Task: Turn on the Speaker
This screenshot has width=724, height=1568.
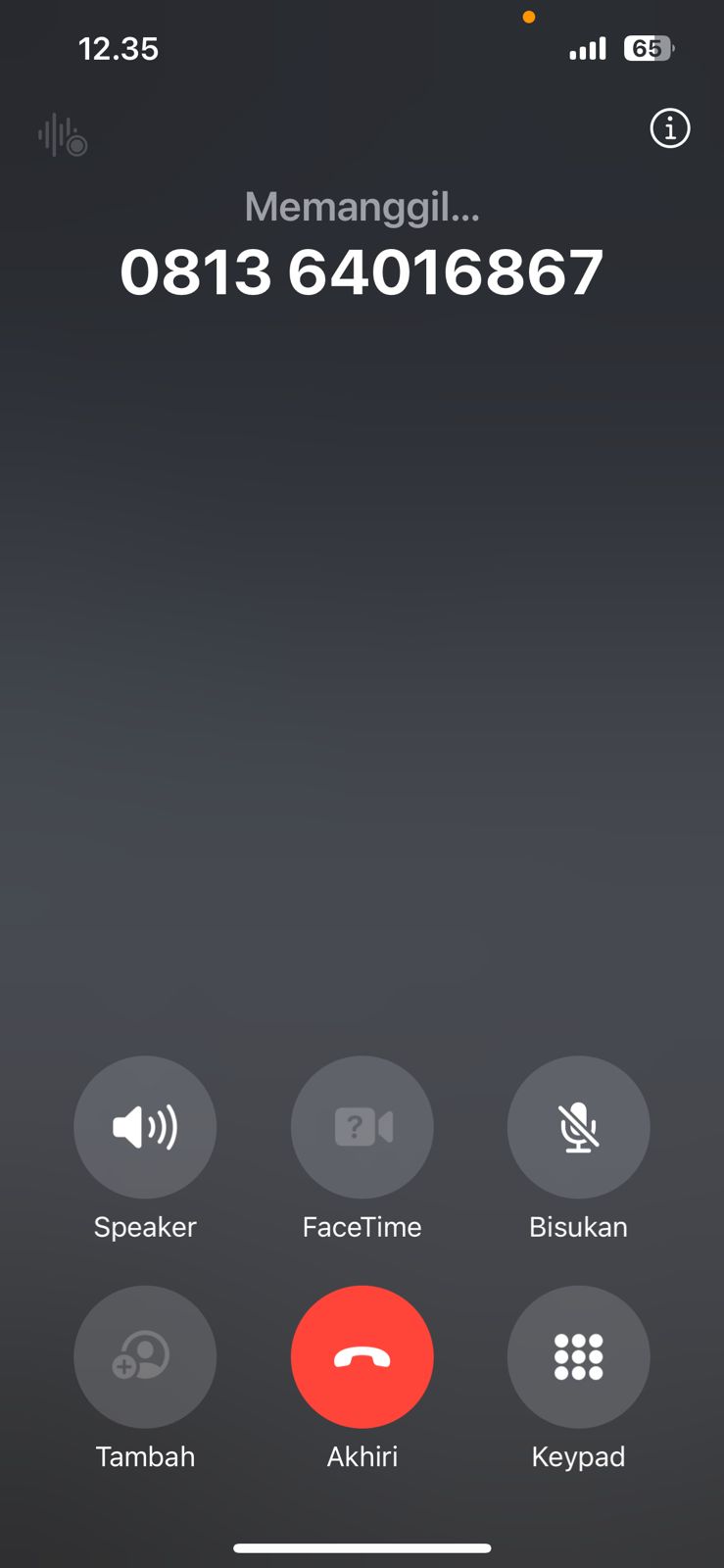Action: click(145, 1127)
